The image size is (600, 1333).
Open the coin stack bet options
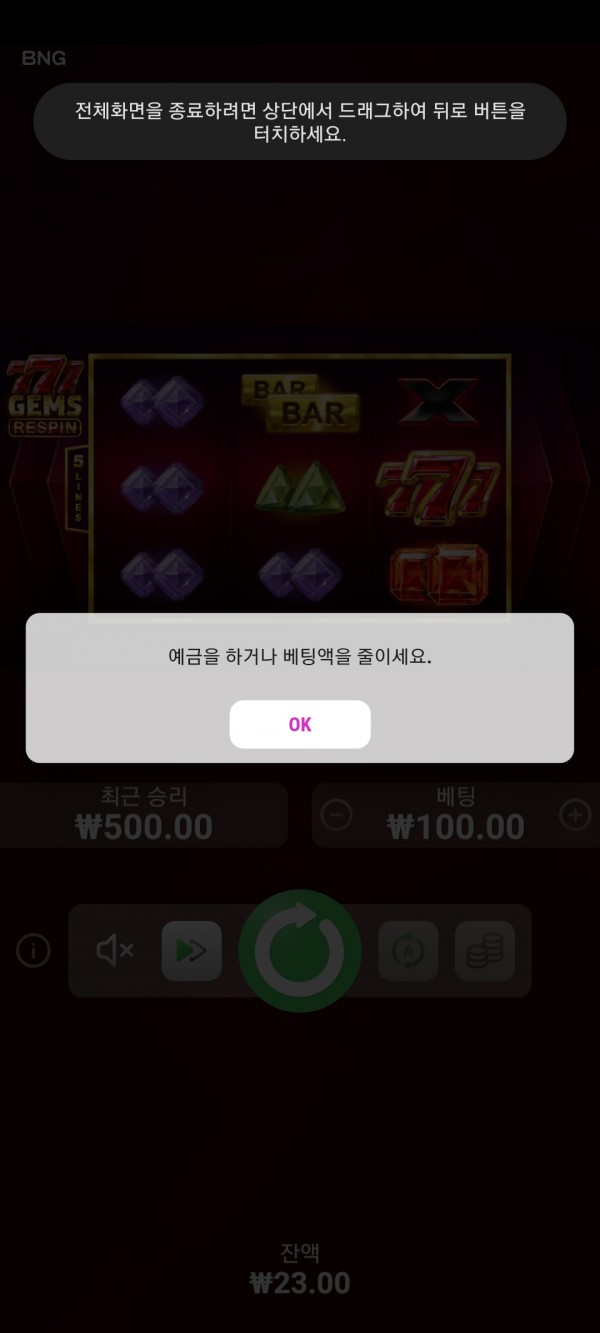coord(485,951)
